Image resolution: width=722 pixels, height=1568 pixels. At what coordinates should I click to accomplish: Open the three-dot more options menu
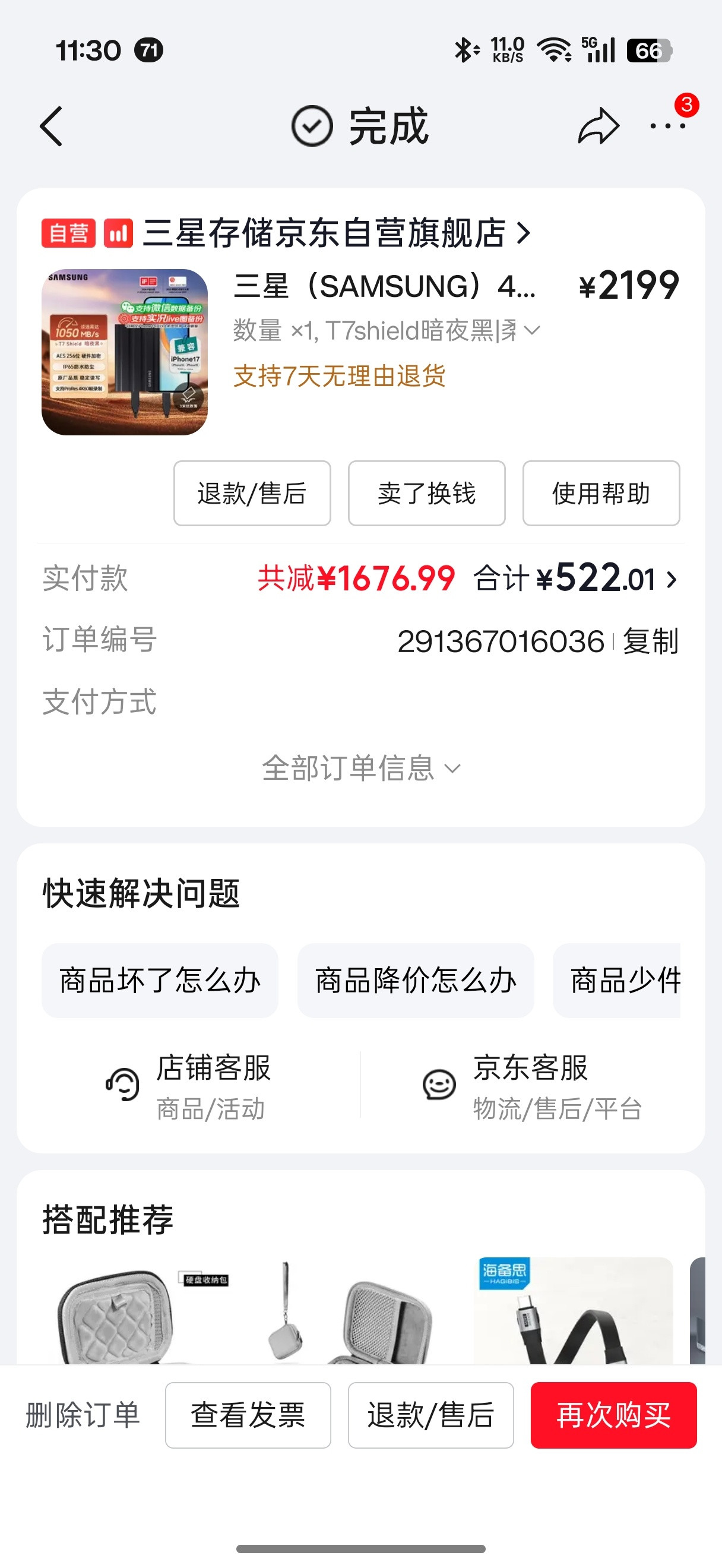point(667,127)
